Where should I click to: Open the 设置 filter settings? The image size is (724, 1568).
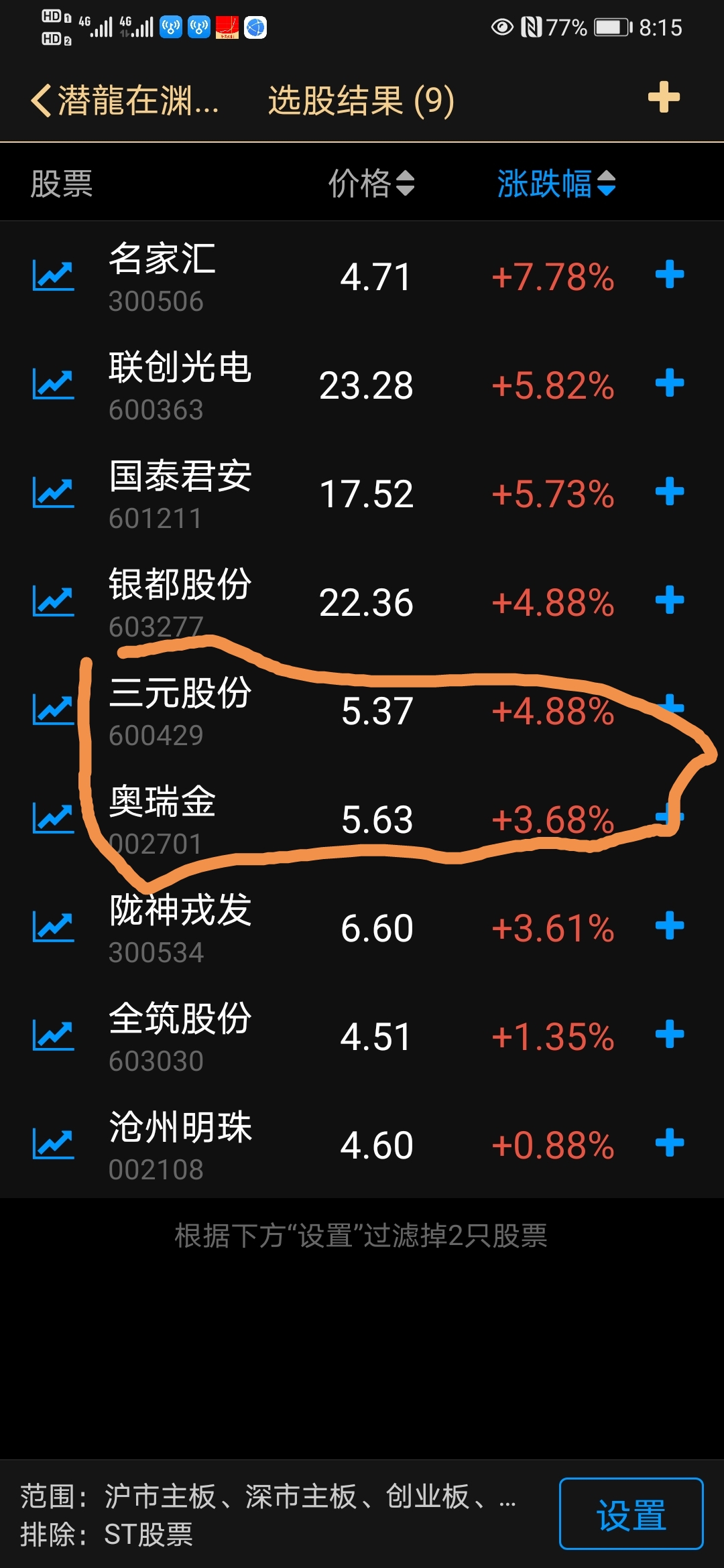click(x=631, y=1513)
